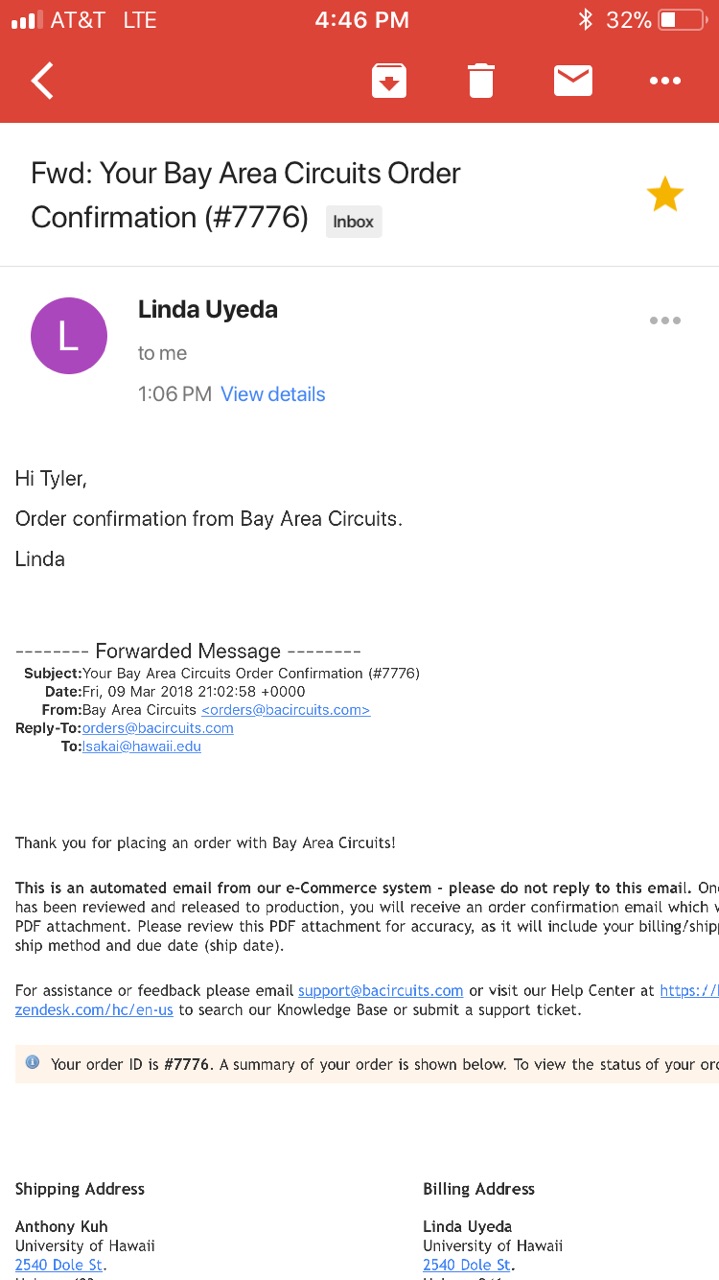Image resolution: width=719 pixels, height=1280 pixels.
Task: Open the lsakai@hawaii.edu recipient link
Action: (142, 746)
